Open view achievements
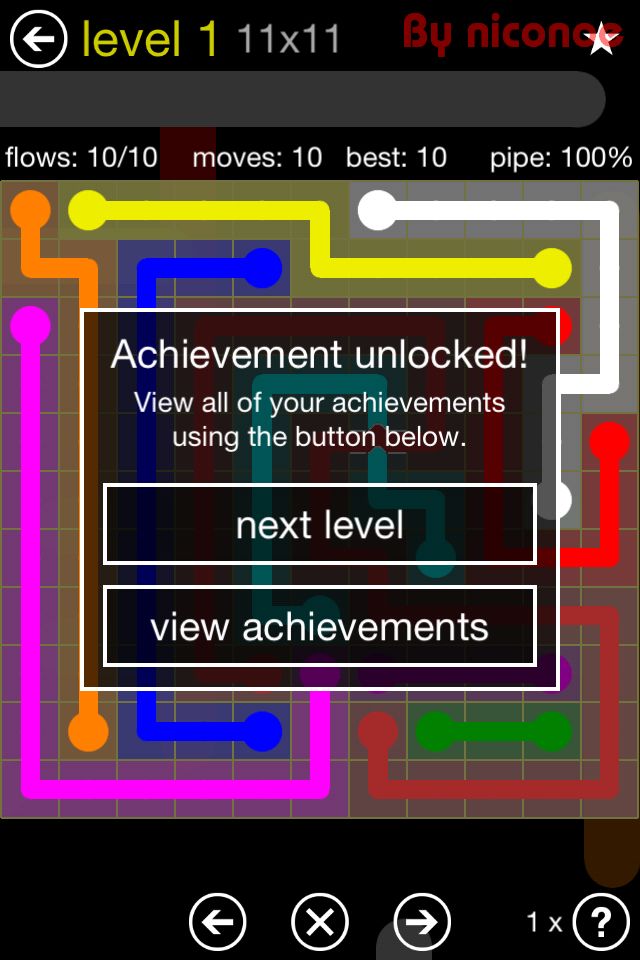 click(320, 627)
